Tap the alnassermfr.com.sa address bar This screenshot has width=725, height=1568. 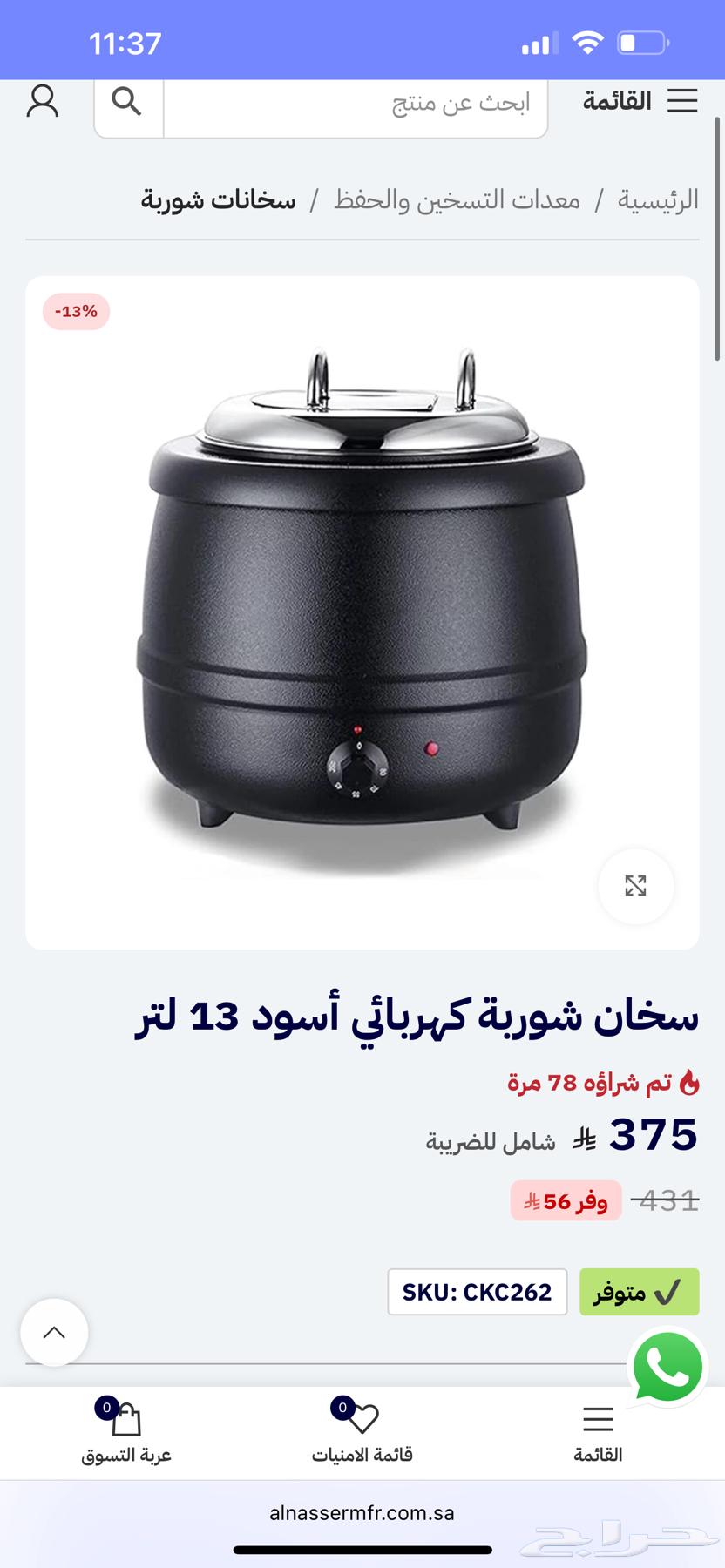point(362,1511)
